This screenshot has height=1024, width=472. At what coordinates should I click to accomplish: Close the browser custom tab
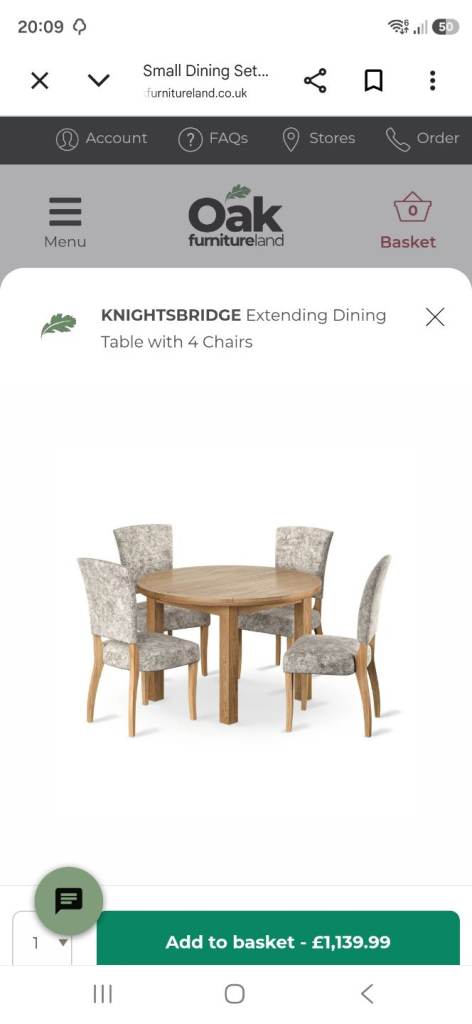coord(40,81)
